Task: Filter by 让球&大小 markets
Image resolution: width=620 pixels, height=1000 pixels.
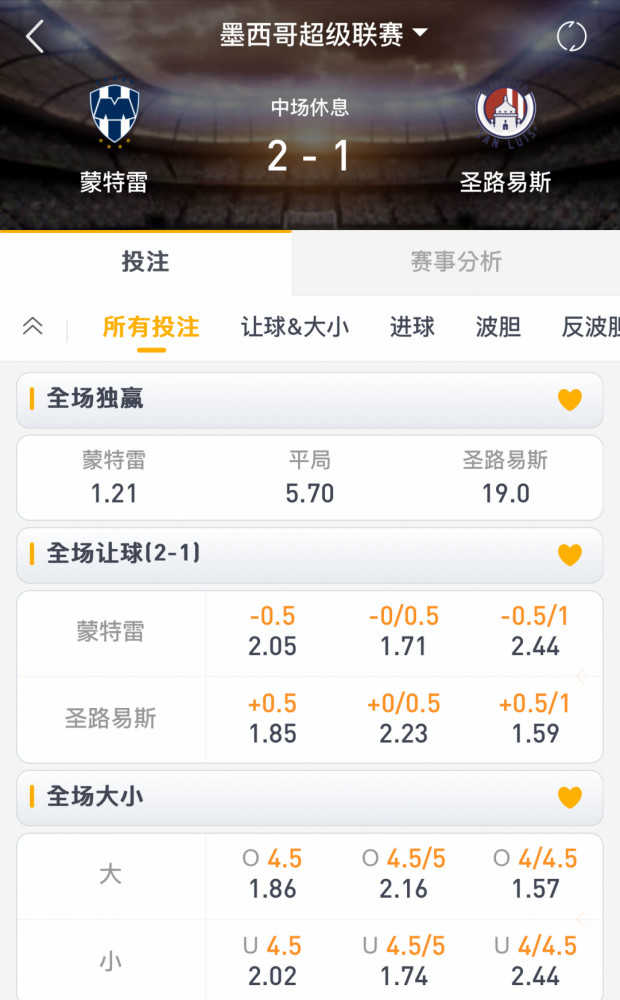Action: (x=295, y=327)
